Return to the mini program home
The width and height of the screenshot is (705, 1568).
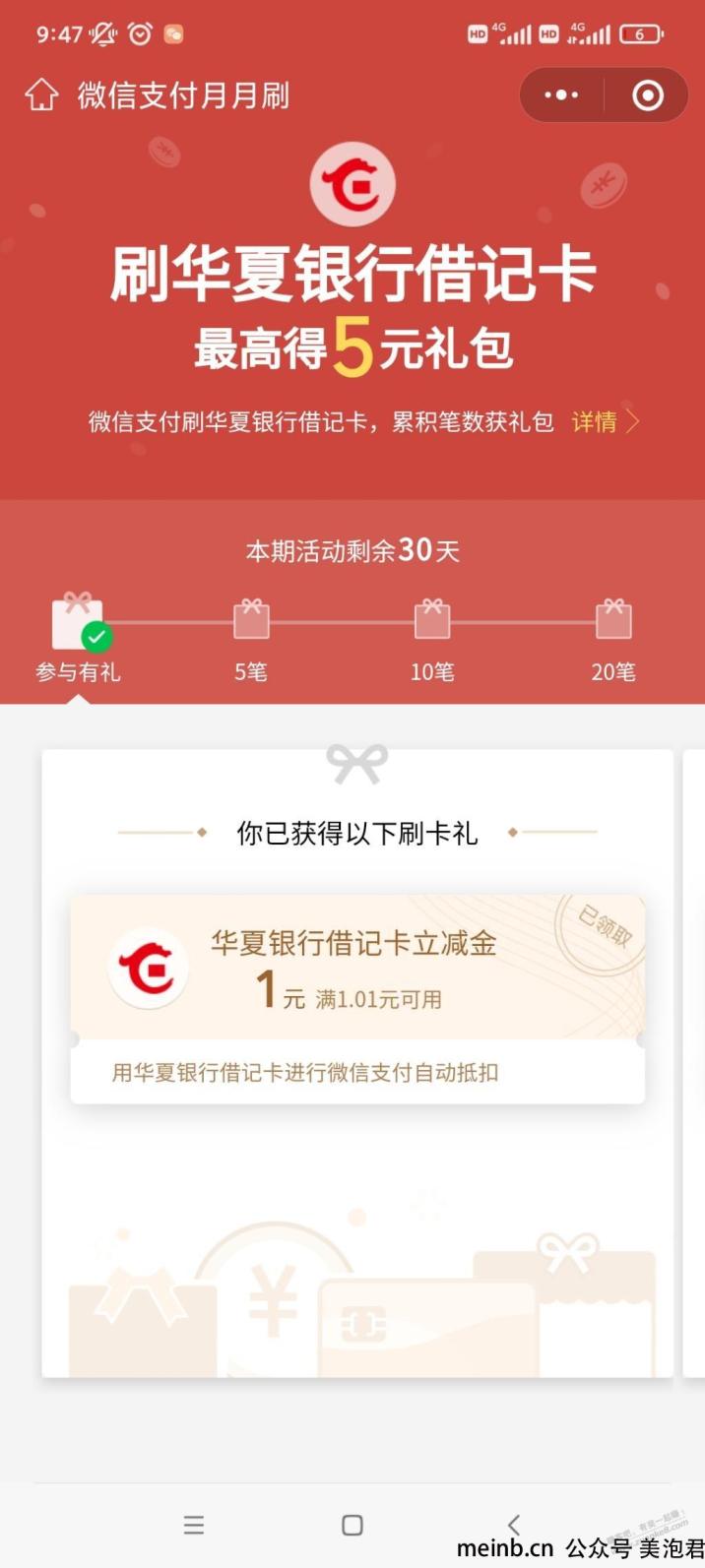(x=41, y=95)
